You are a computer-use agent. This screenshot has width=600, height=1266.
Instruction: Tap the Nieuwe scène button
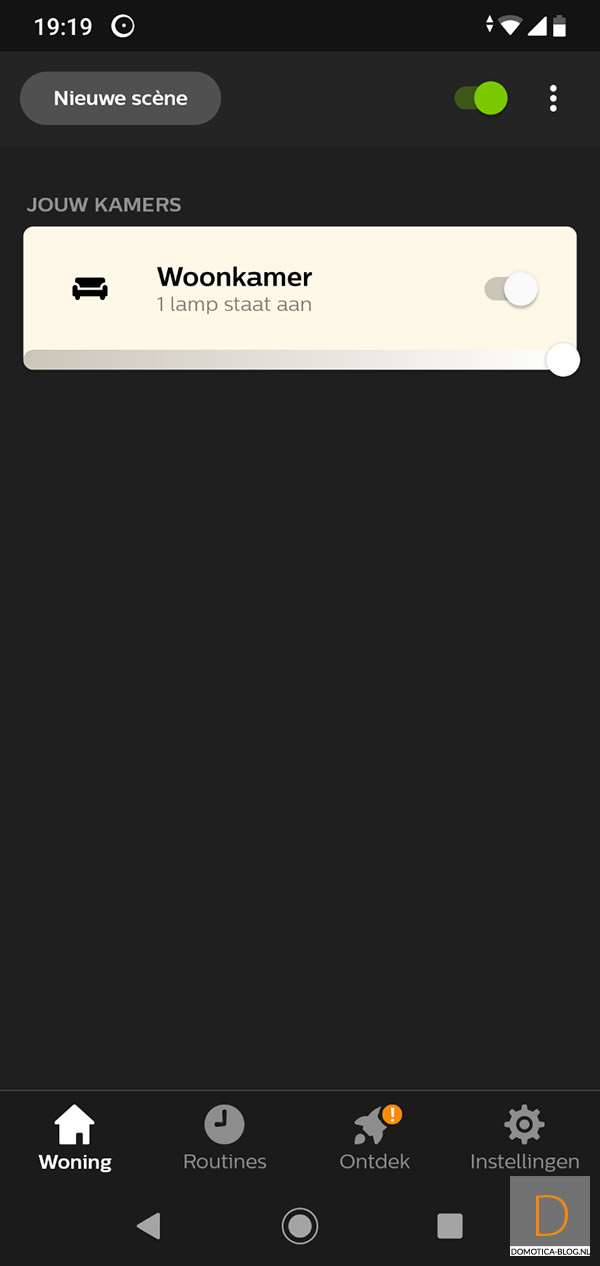(120, 98)
